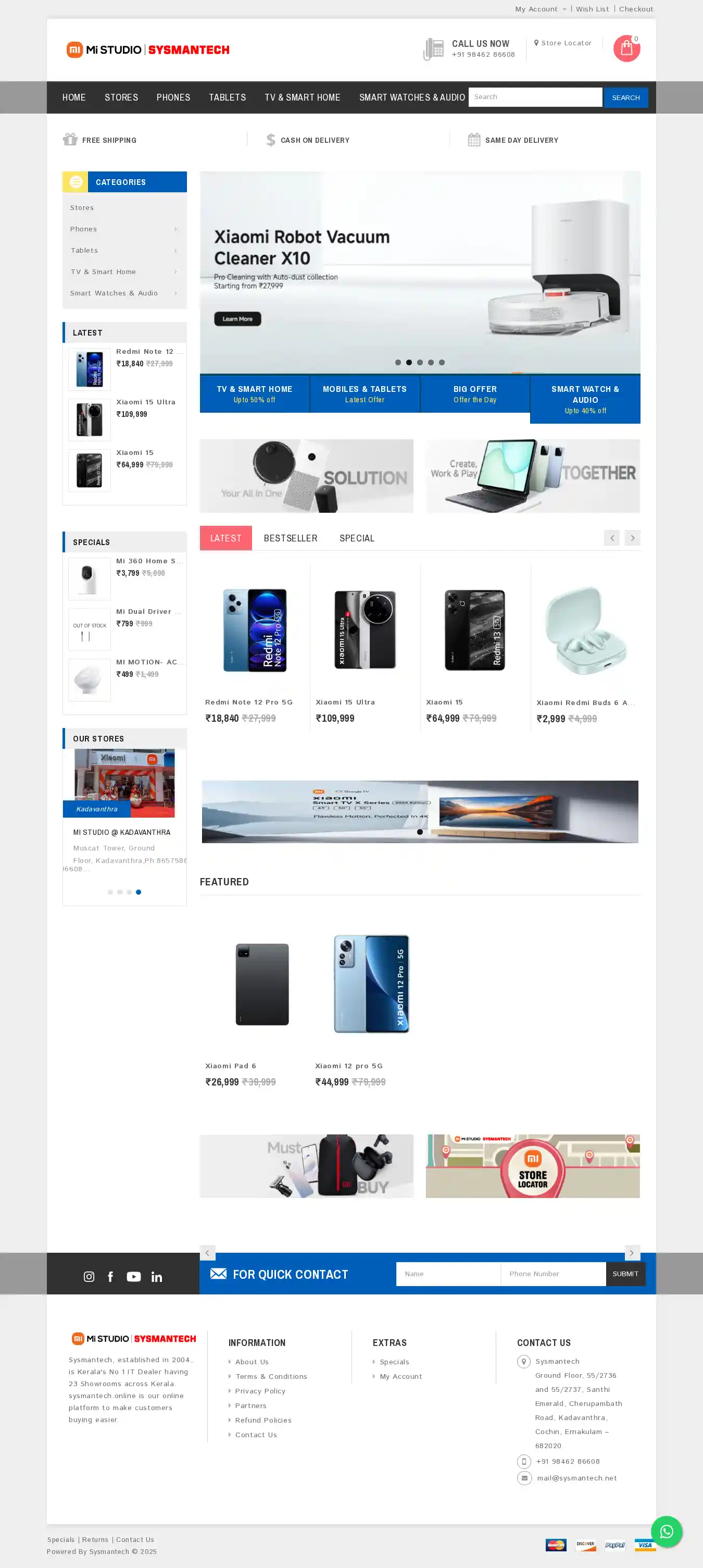This screenshot has width=703, height=1568.
Task: Tap Learn More on vacuum banner
Action: pos(237,319)
